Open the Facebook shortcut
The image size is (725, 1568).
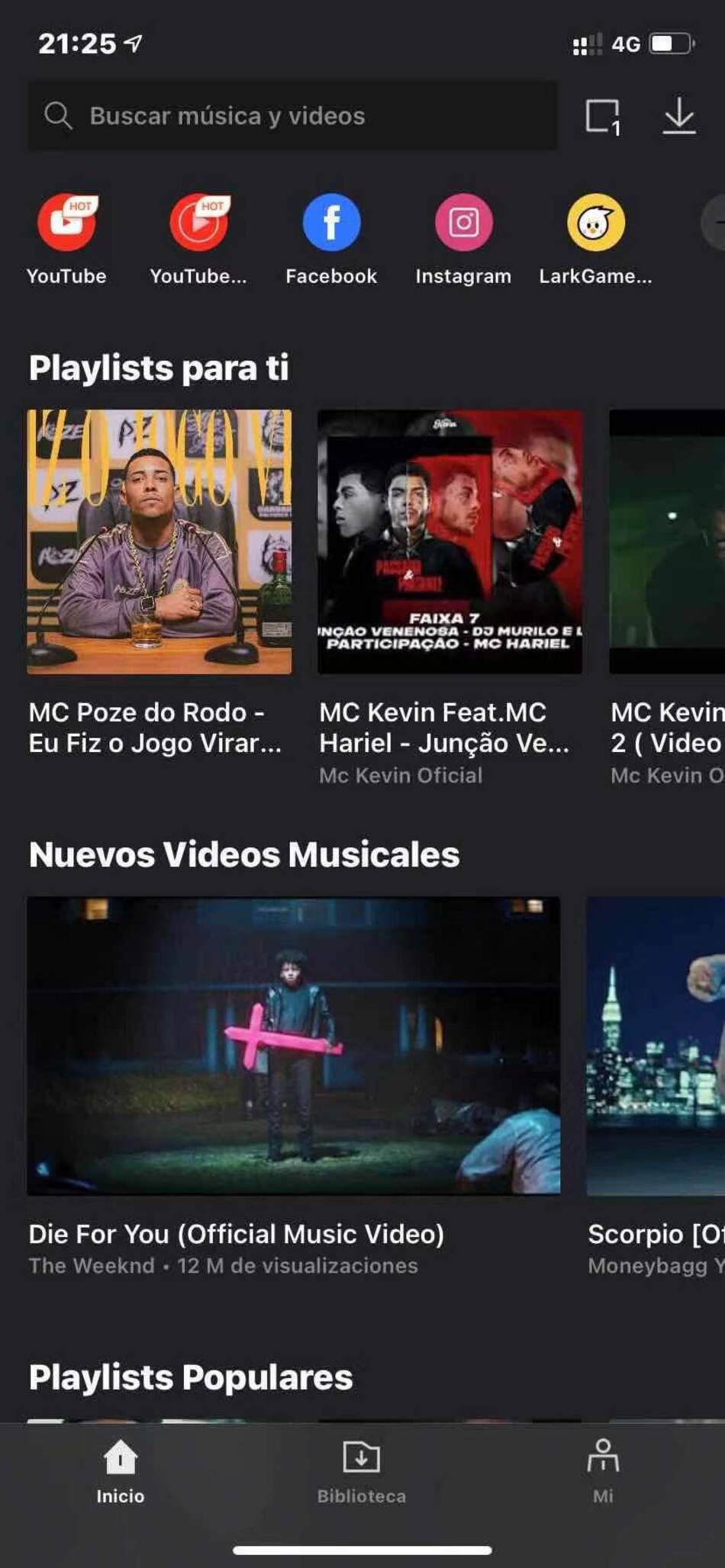tap(331, 223)
